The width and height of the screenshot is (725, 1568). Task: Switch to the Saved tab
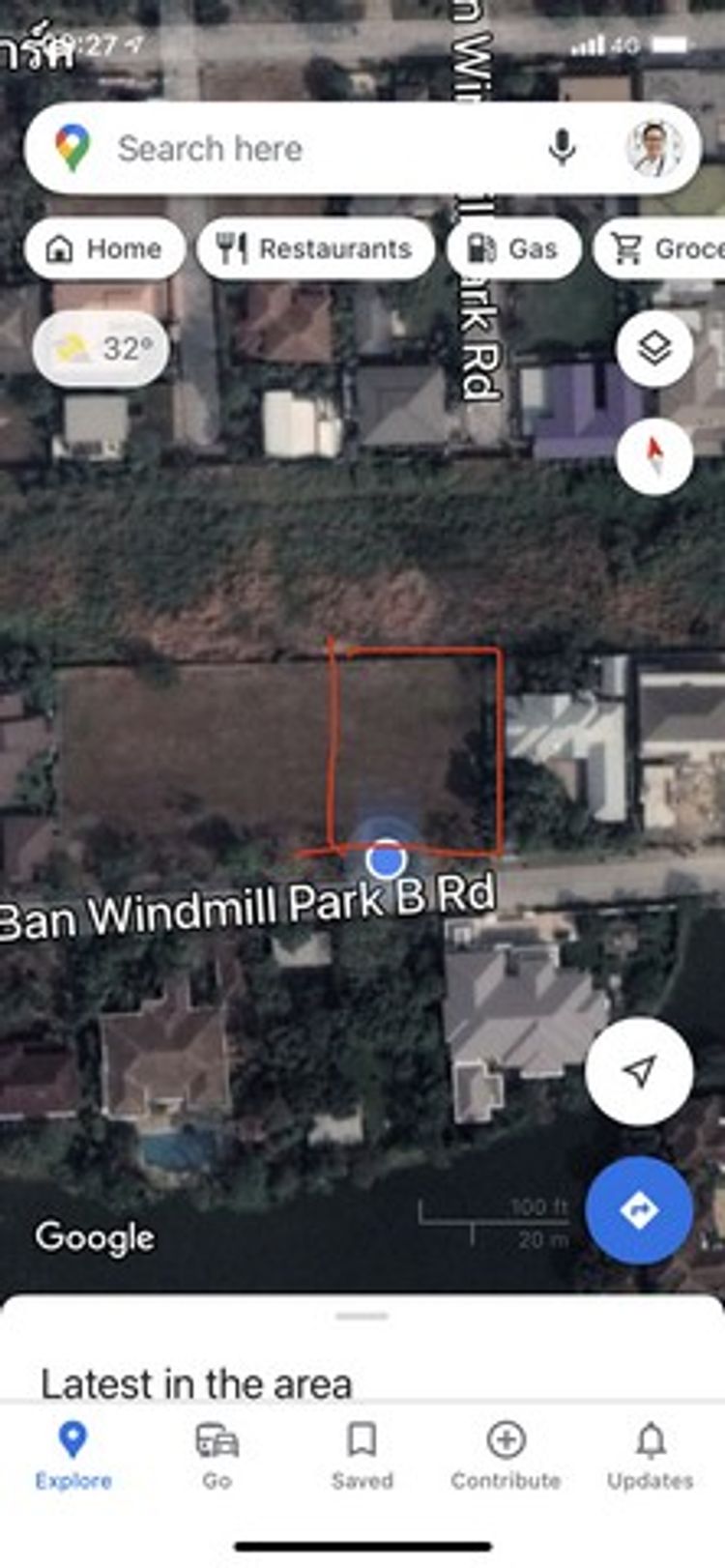[362, 1455]
